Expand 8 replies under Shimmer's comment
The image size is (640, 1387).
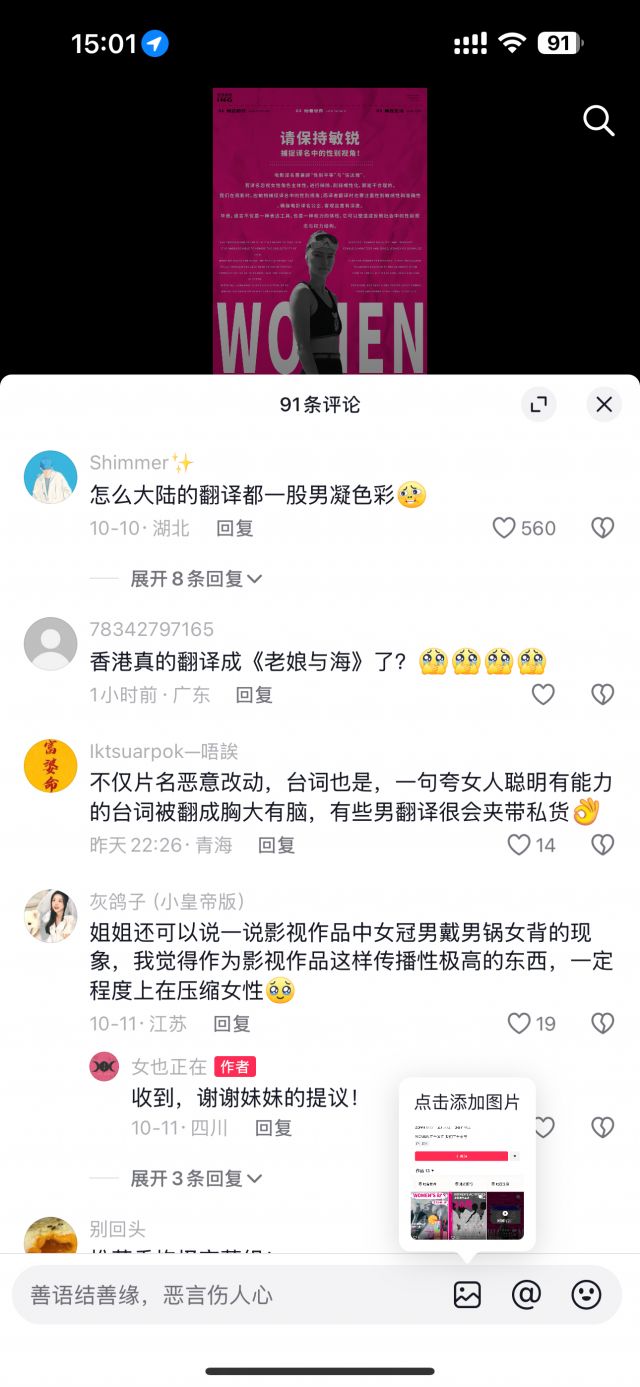(x=196, y=578)
